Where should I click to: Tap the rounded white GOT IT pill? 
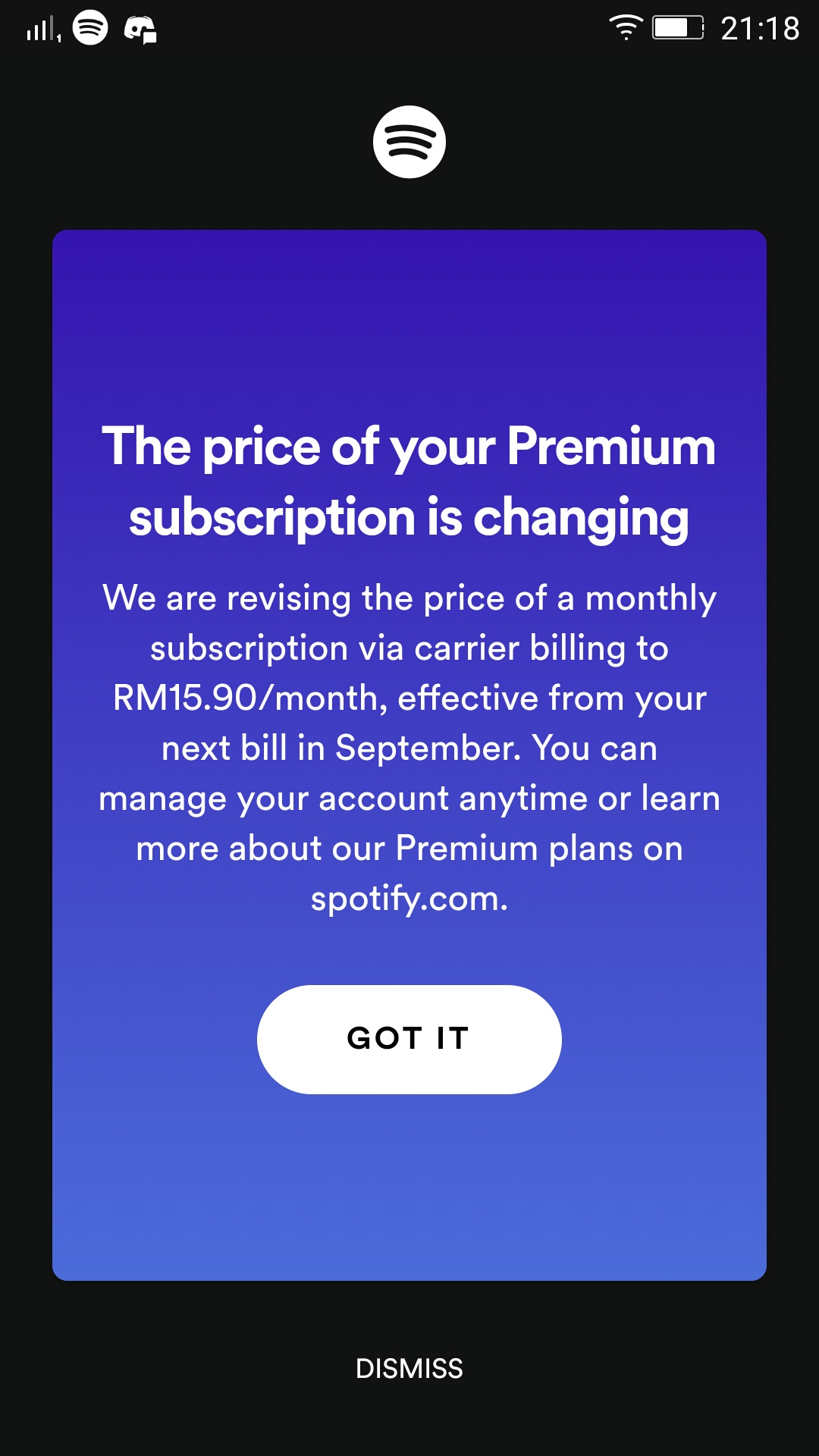[409, 1039]
